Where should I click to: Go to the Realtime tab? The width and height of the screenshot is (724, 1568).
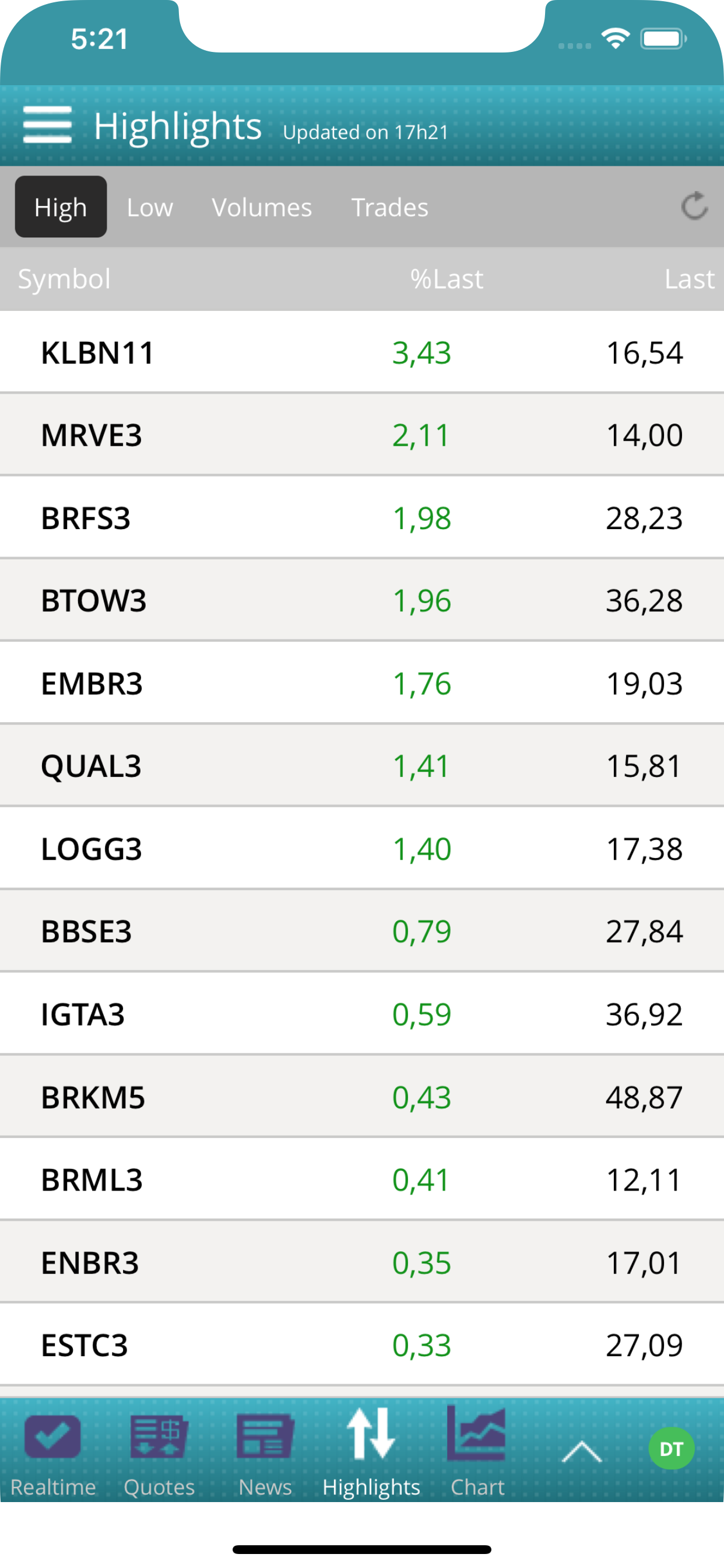tap(53, 1451)
